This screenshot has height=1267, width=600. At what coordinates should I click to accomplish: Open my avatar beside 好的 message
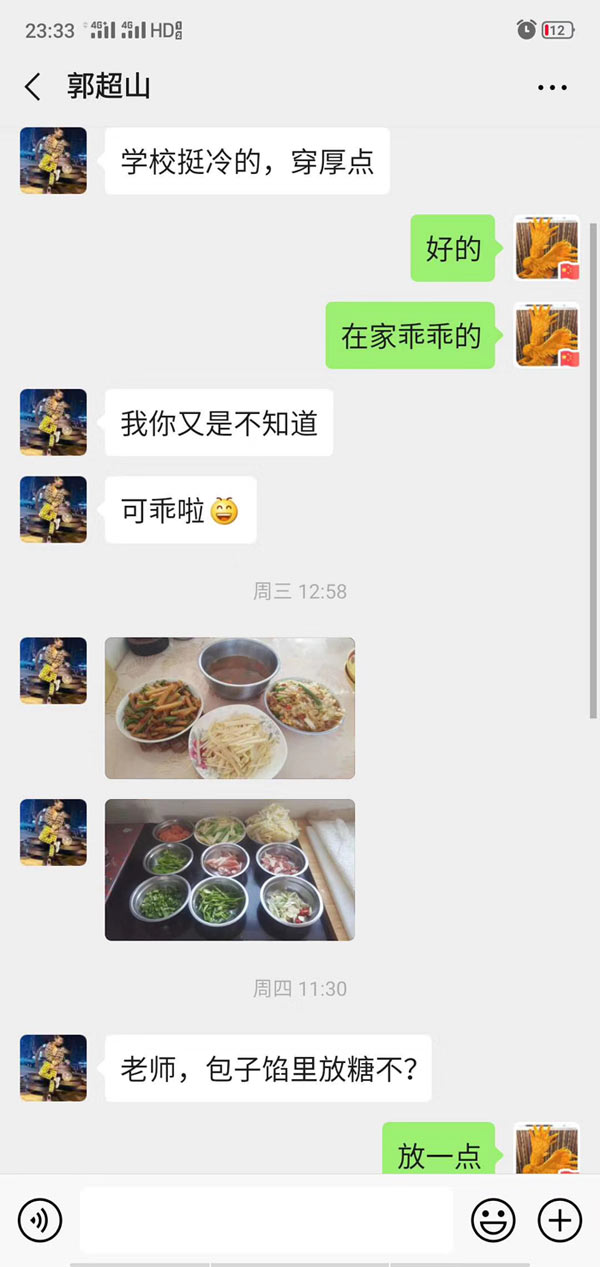[x=547, y=248]
